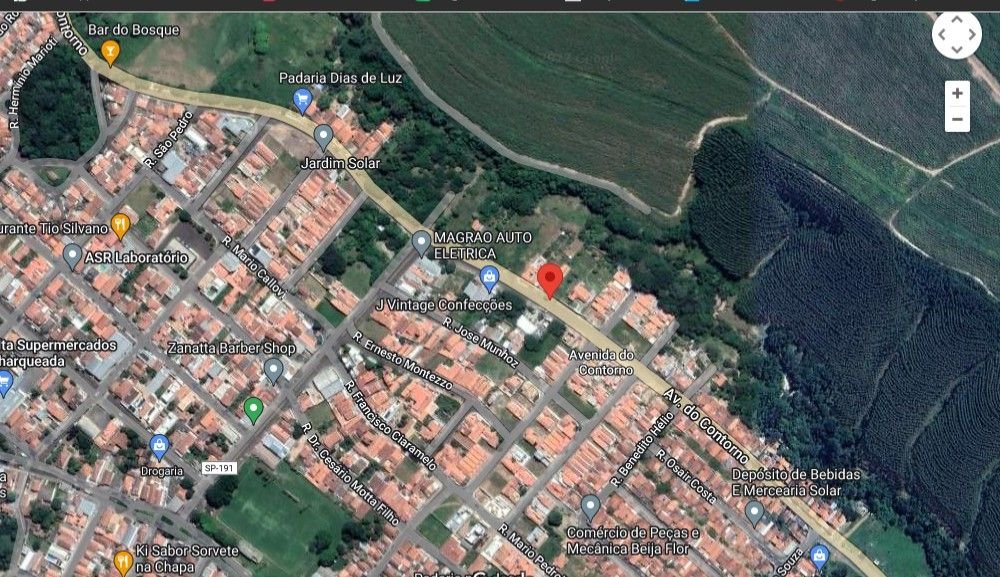Open Restaurante Tio Silvano pin
The image size is (1000, 577).
(x=120, y=224)
